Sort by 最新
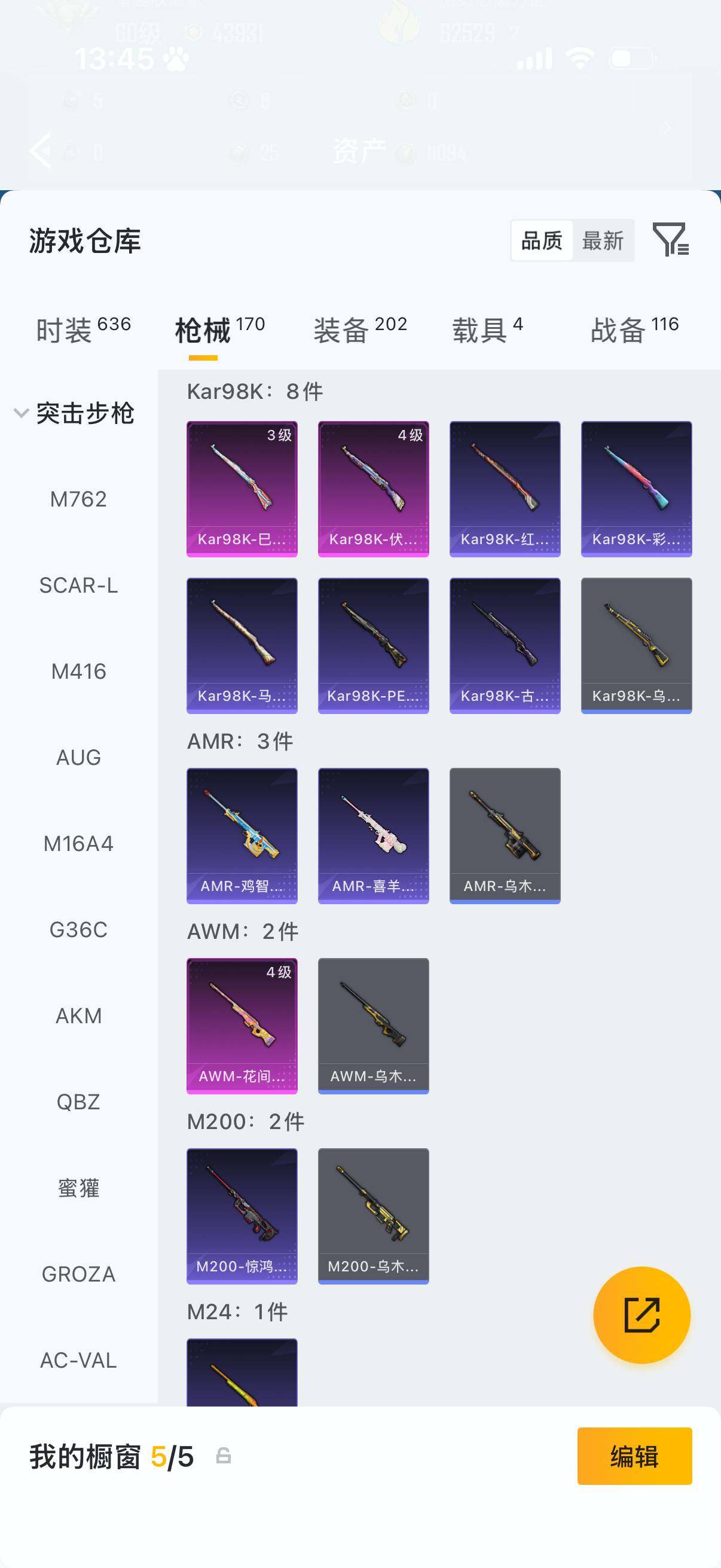This screenshot has height=1568, width=721. pyautogui.click(x=603, y=240)
